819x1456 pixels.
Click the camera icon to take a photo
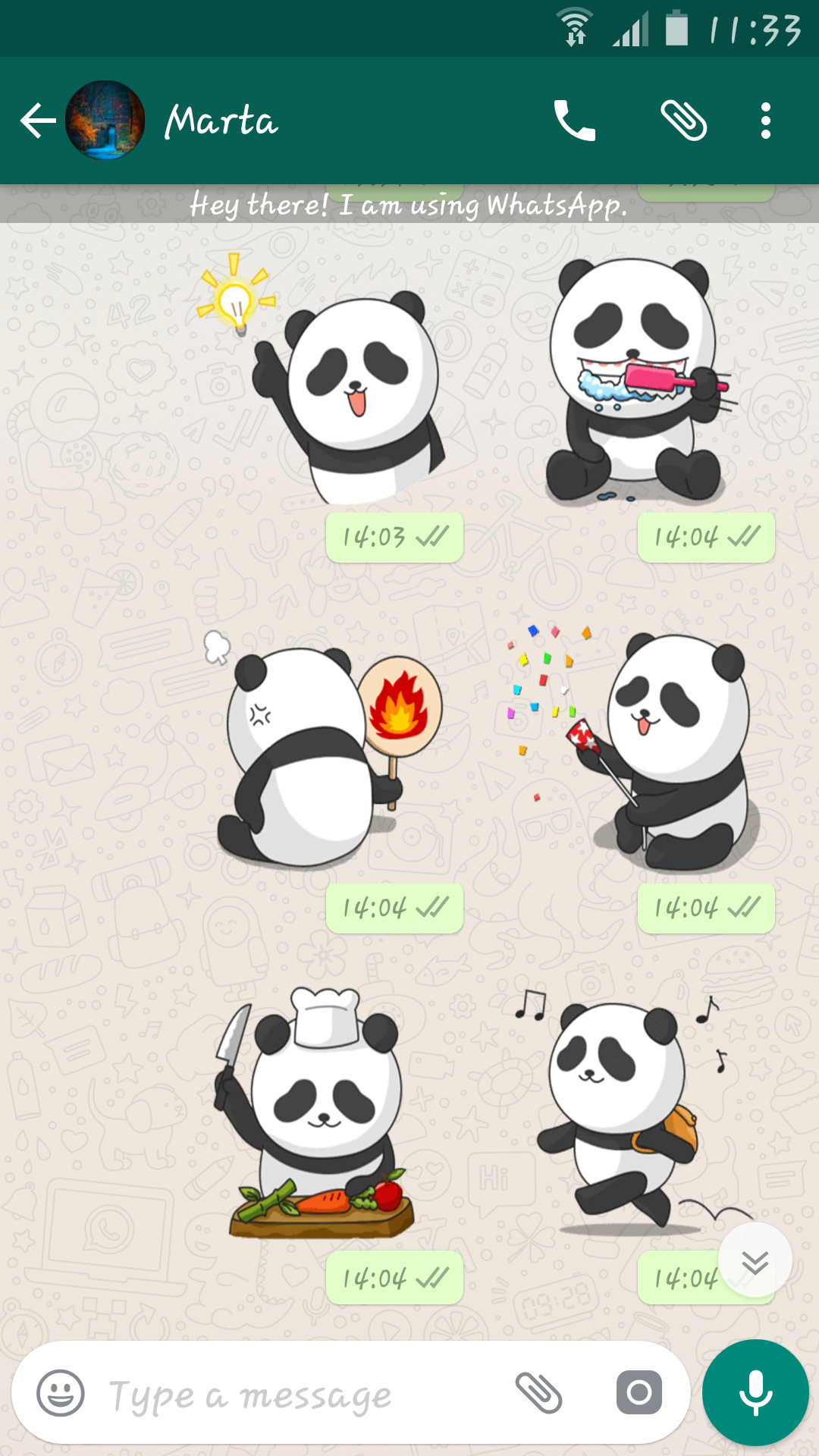pyautogui.click(x=639, y=1393)
